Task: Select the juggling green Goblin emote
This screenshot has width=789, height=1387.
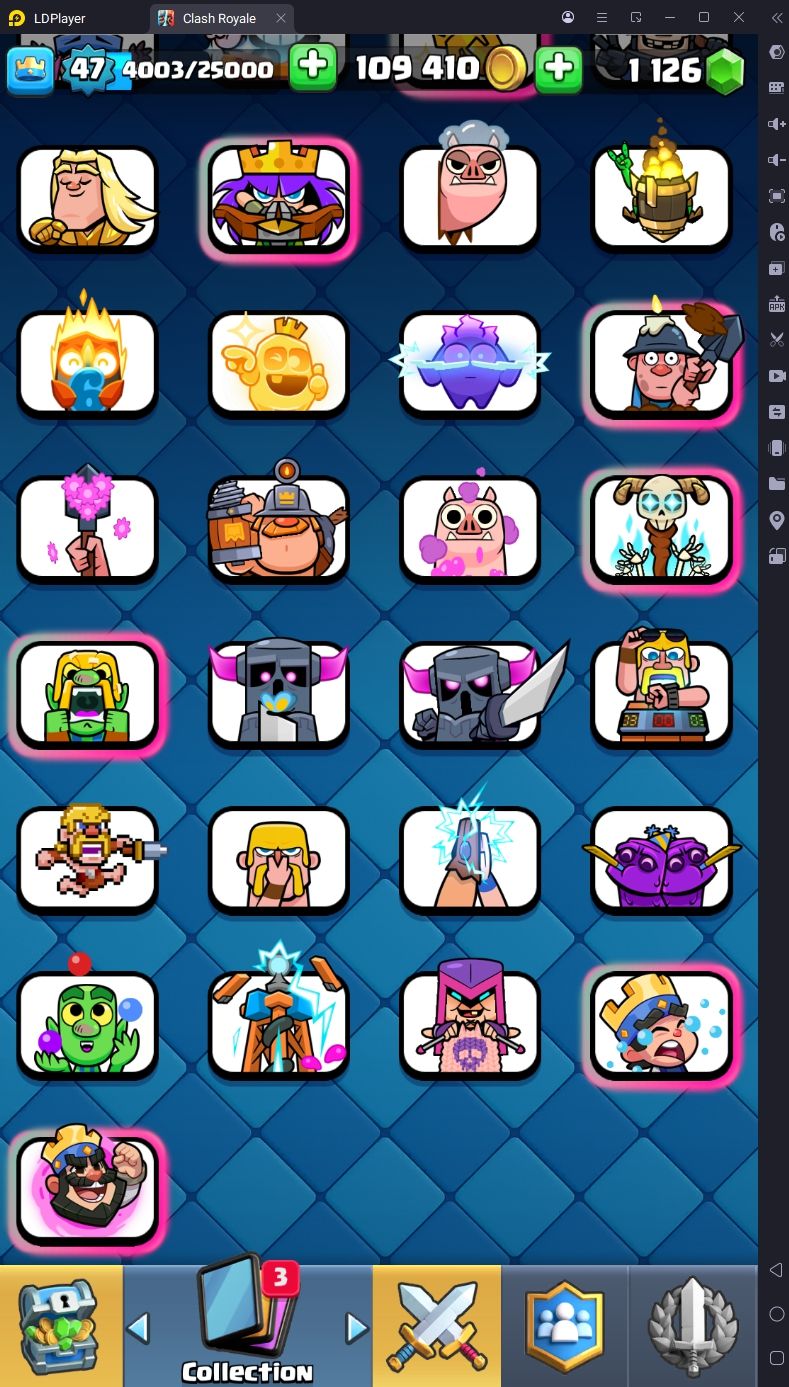Action: (88, 1024)
